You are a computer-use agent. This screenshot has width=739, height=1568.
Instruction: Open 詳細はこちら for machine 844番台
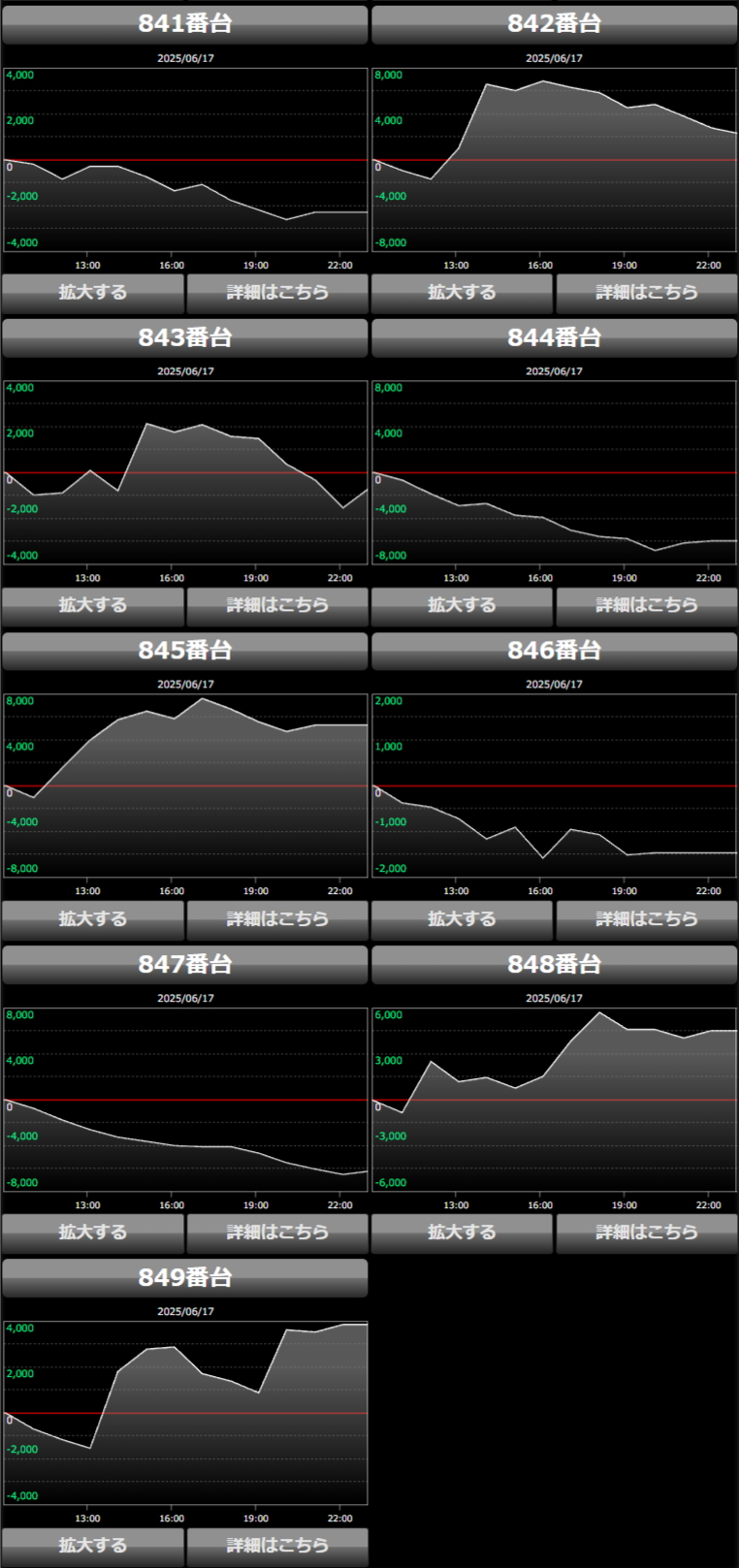(647, 605)
